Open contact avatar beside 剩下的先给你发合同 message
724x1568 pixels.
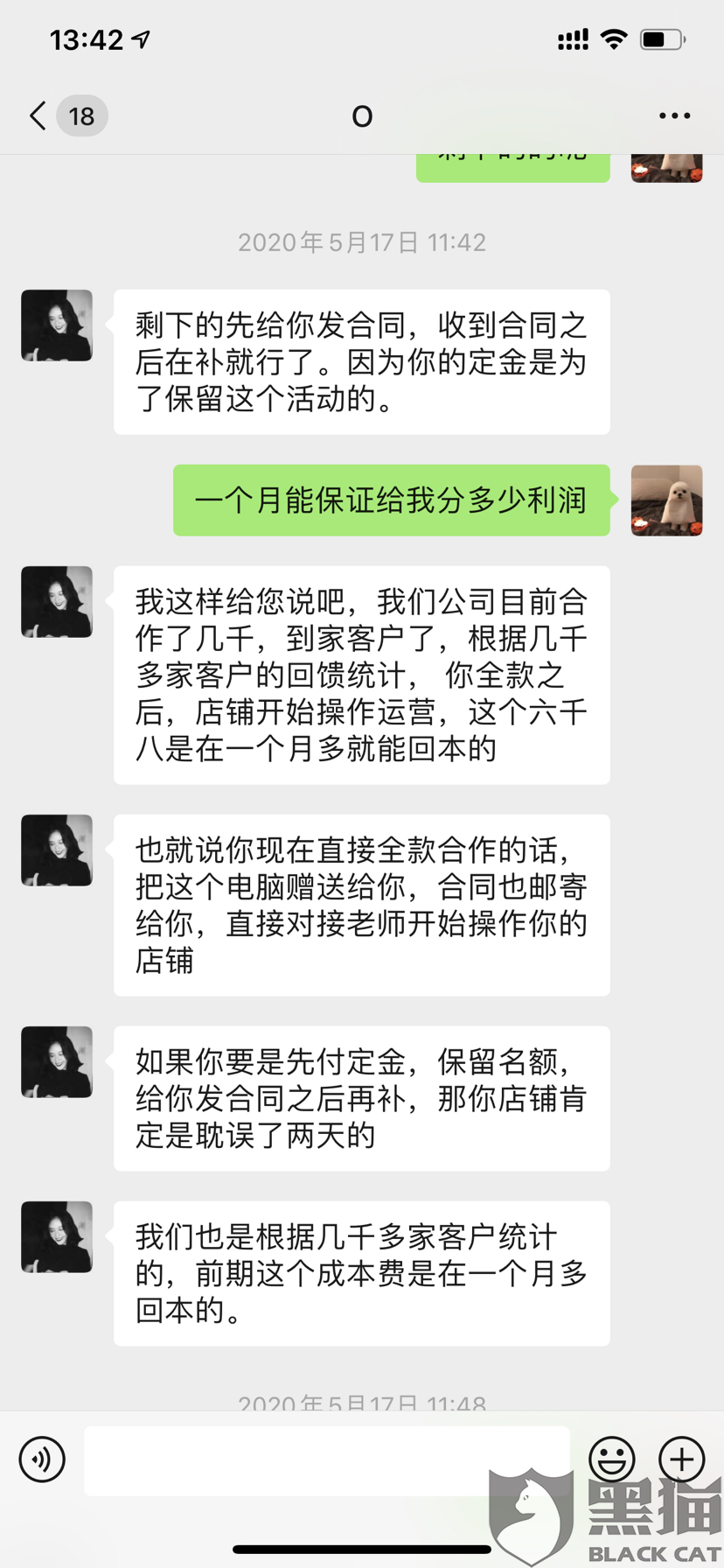57,325
